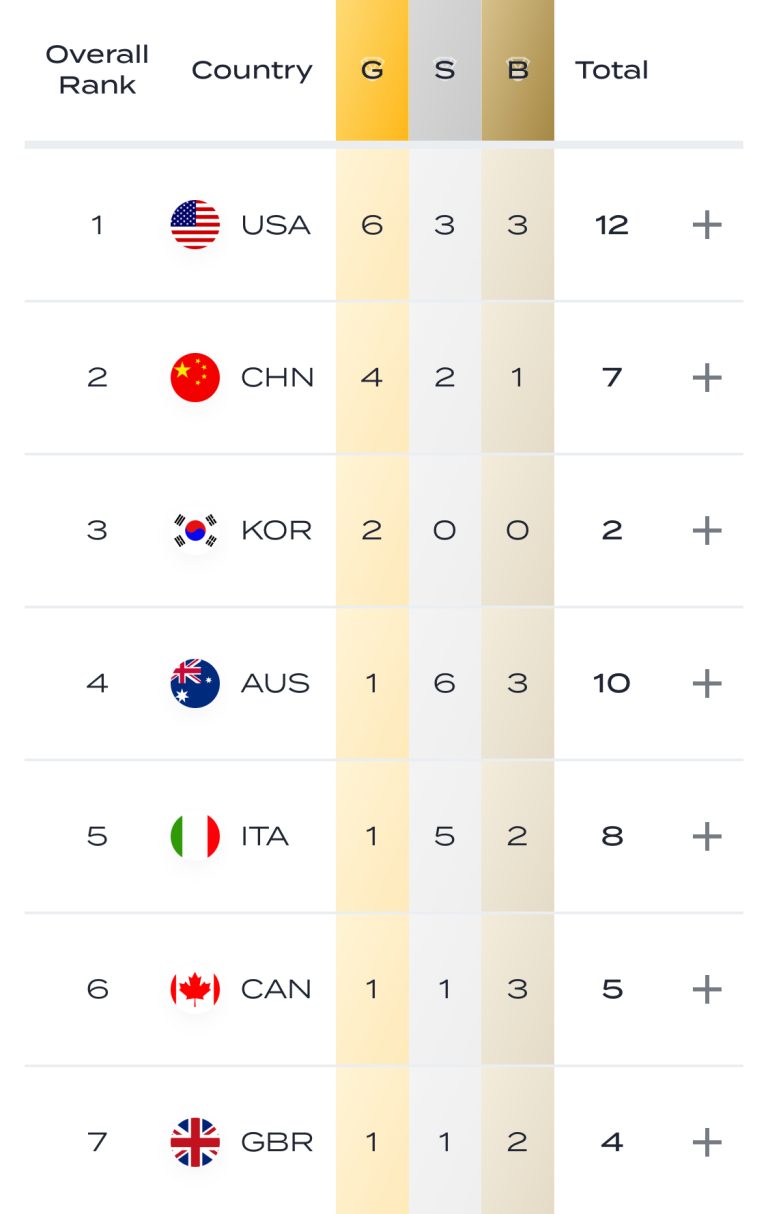Expand the CHN row plus icon

click(x=707, y=378)
